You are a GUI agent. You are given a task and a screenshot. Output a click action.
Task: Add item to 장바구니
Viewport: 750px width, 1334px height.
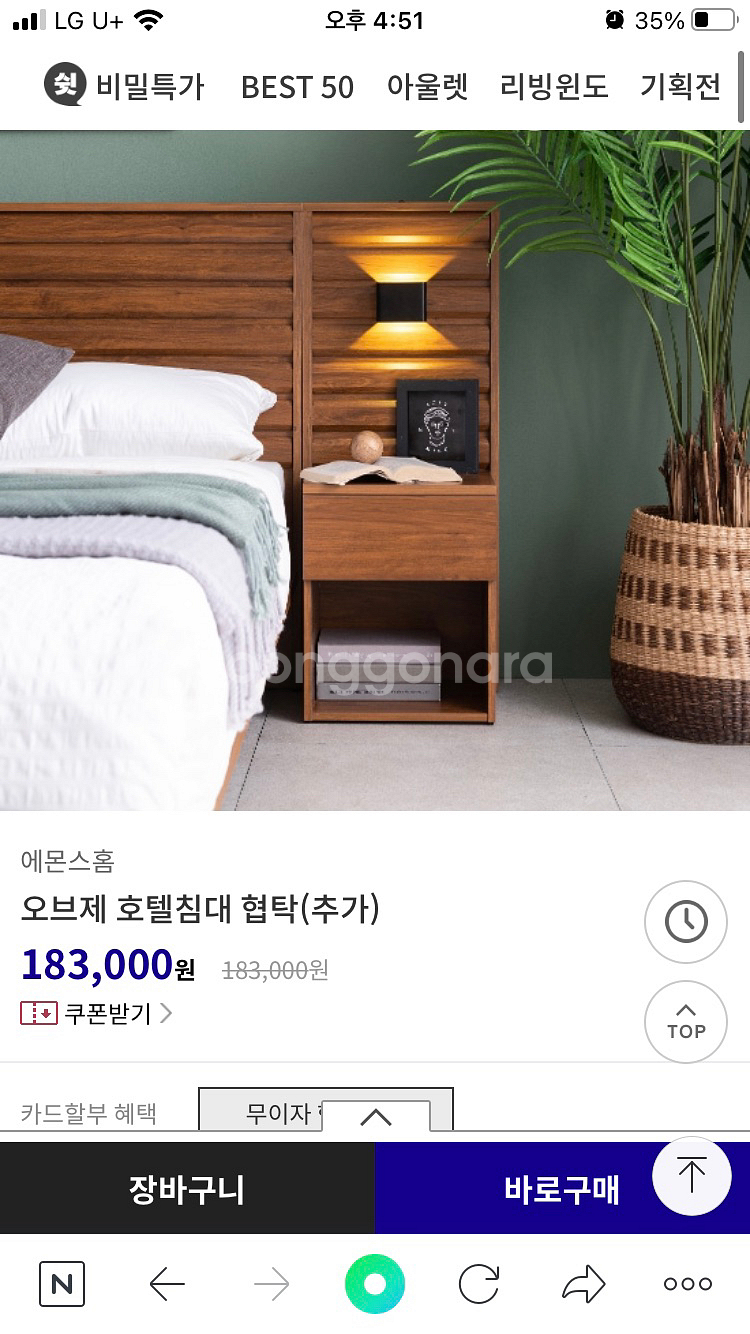pos(187,1189)
